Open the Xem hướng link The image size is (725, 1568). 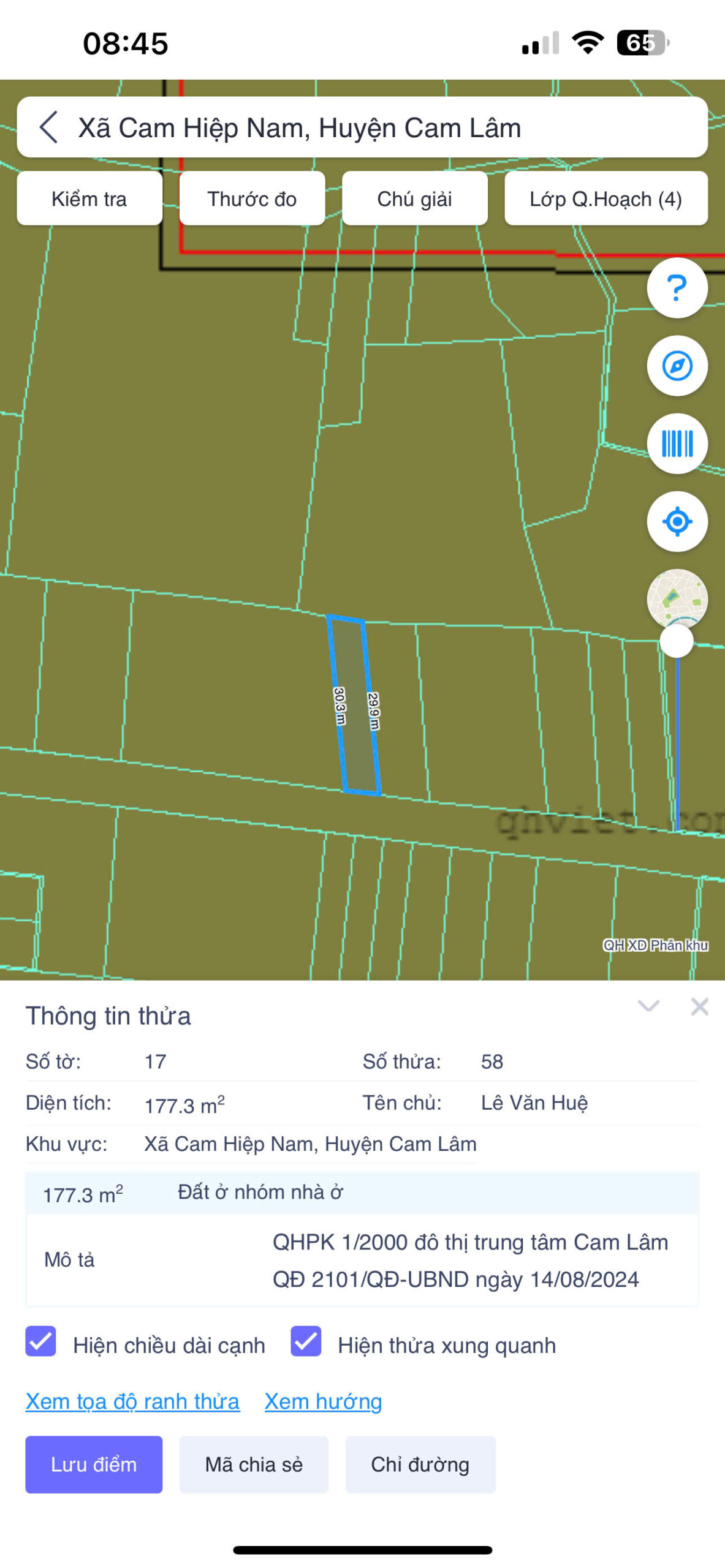tap(323, 1401)
